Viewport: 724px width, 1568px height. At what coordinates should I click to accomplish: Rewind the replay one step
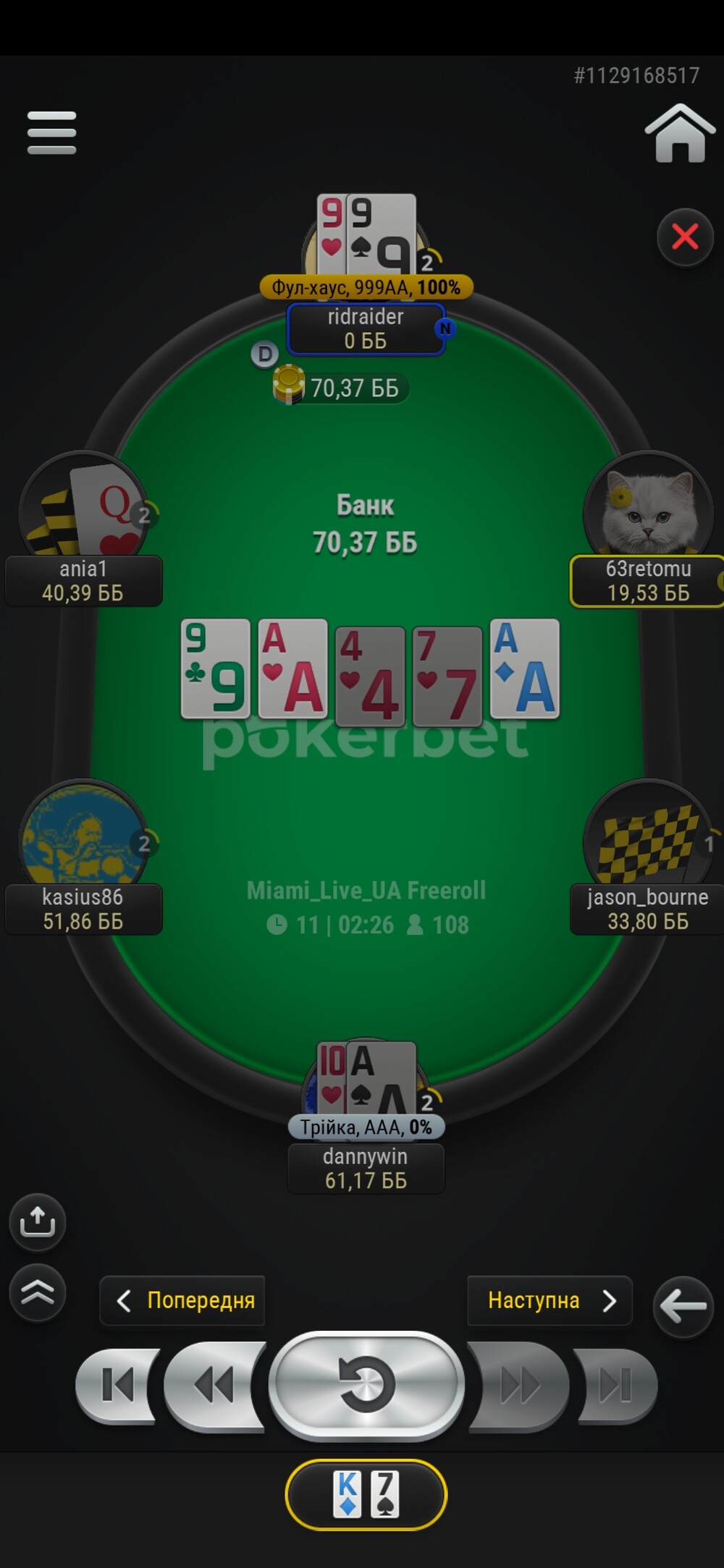click(x=214, y=1386)
